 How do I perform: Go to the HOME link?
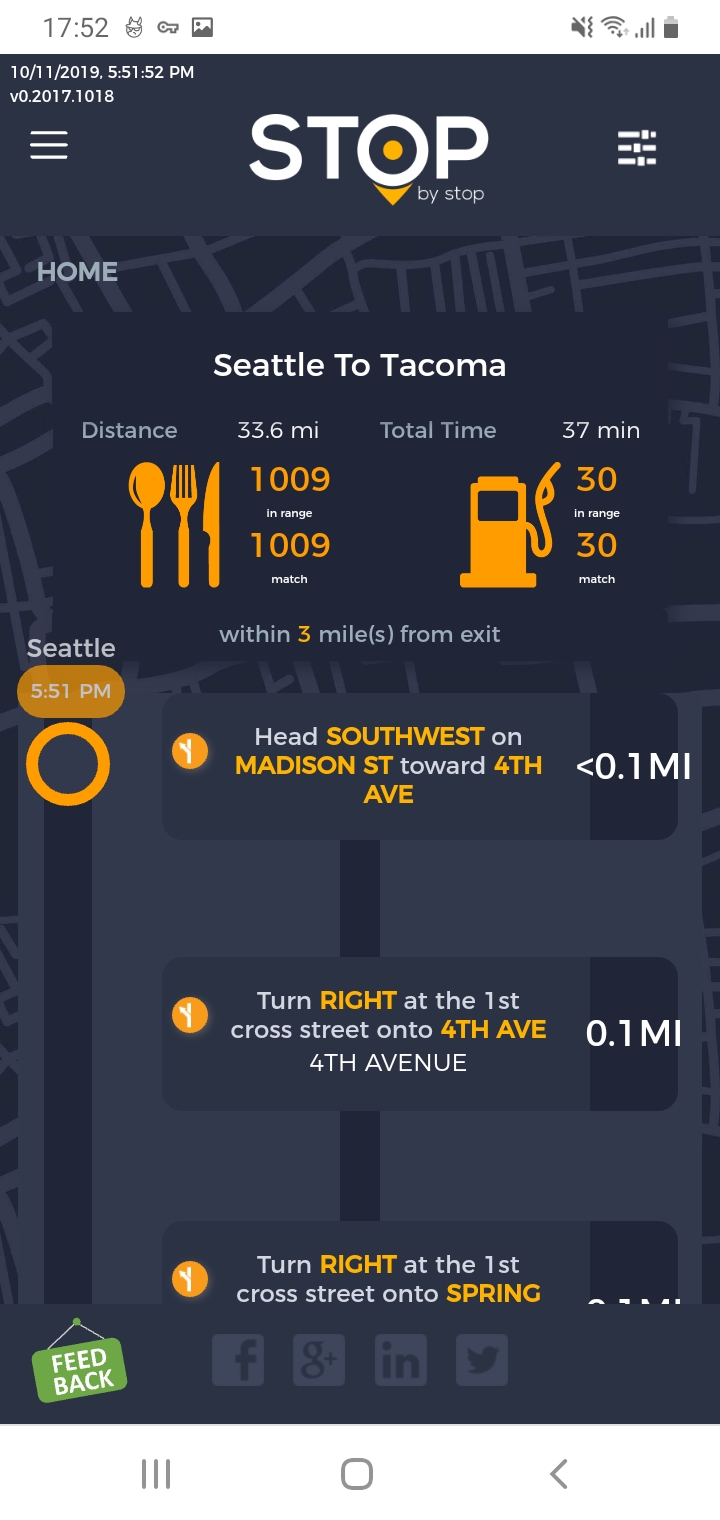tap(77, 272)
